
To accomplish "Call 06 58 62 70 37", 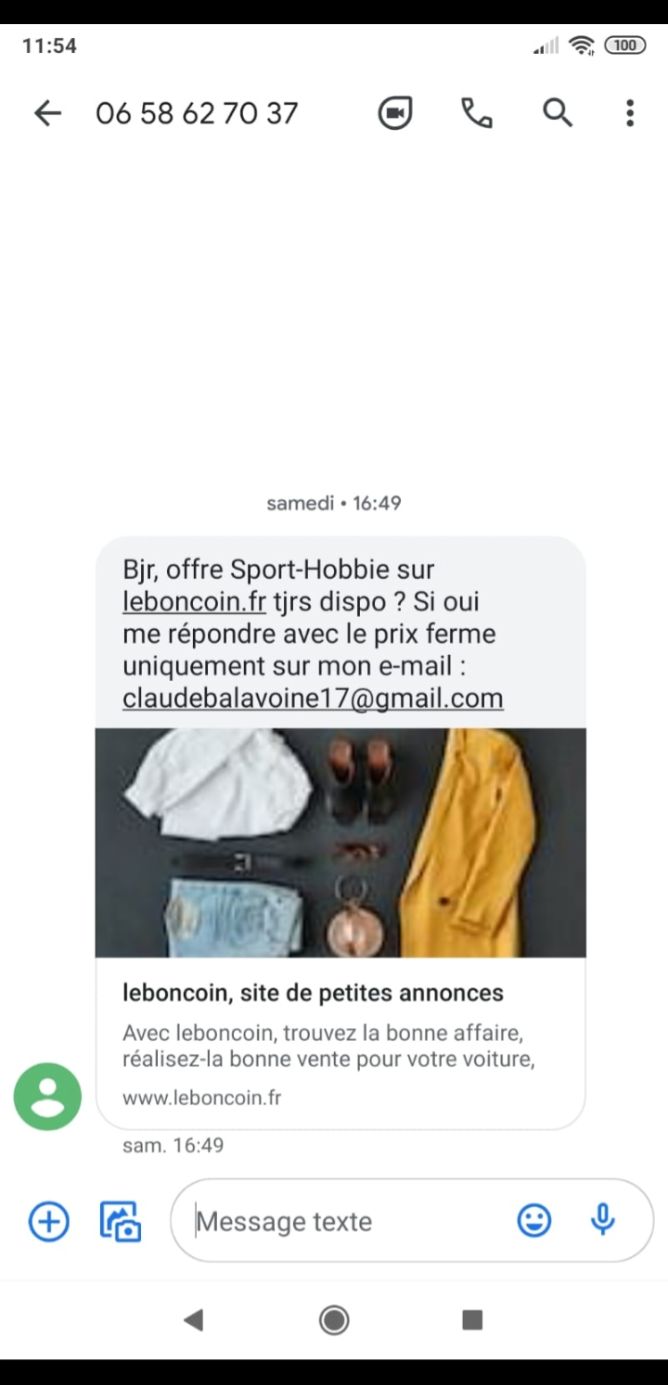I will (477, 113).
